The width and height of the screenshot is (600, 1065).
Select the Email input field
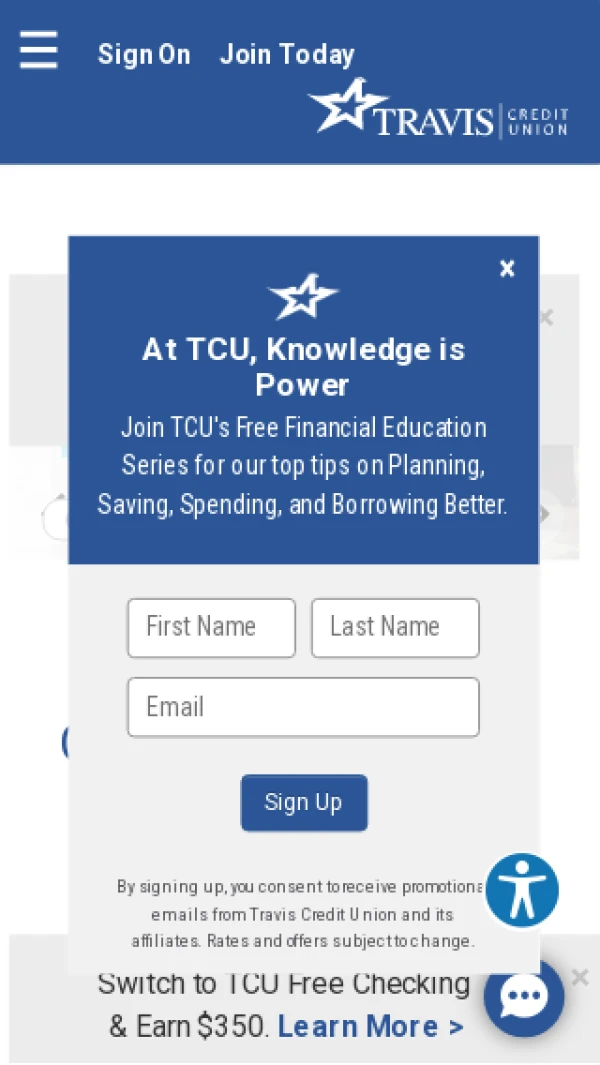[x=303, y=707]
